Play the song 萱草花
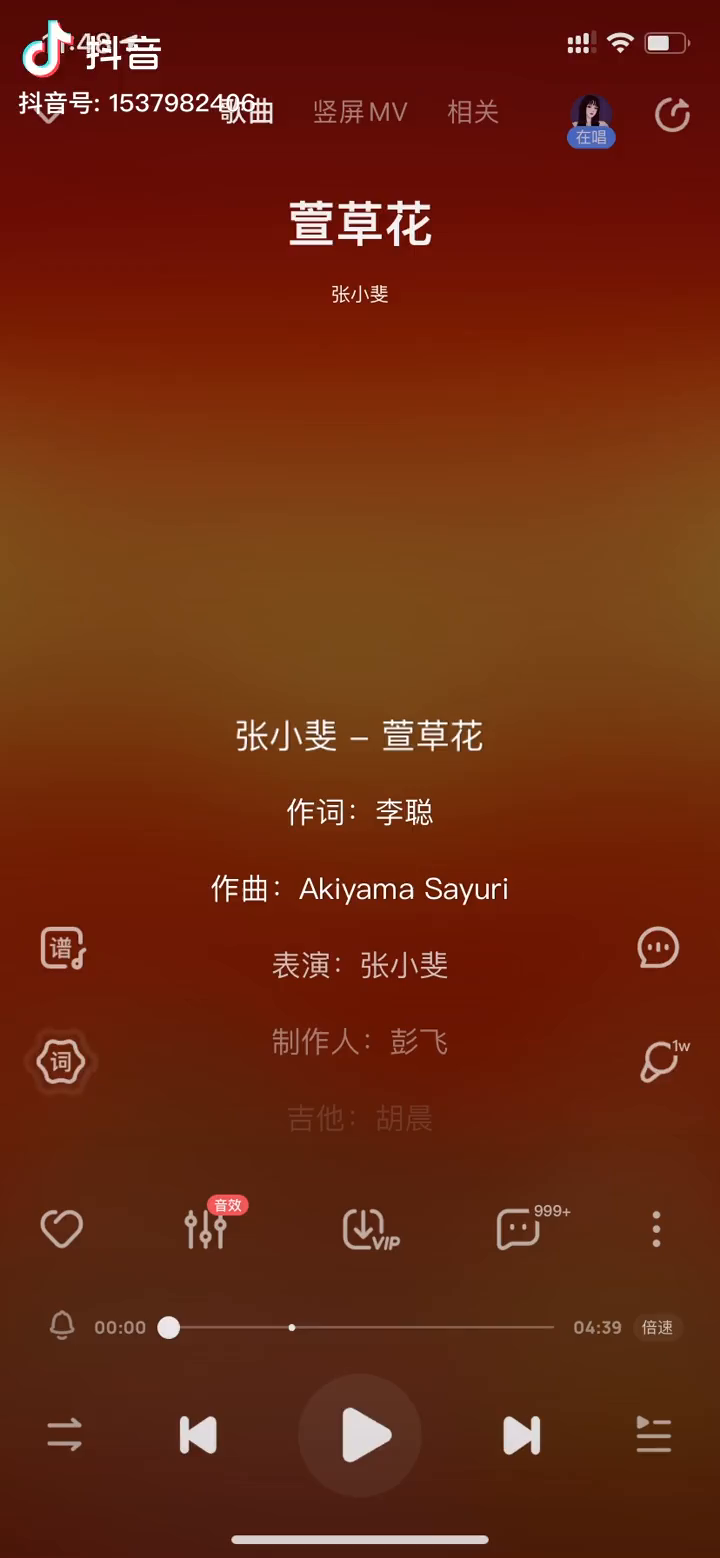Screen dimensions: 720x1558 [361, 1435]
